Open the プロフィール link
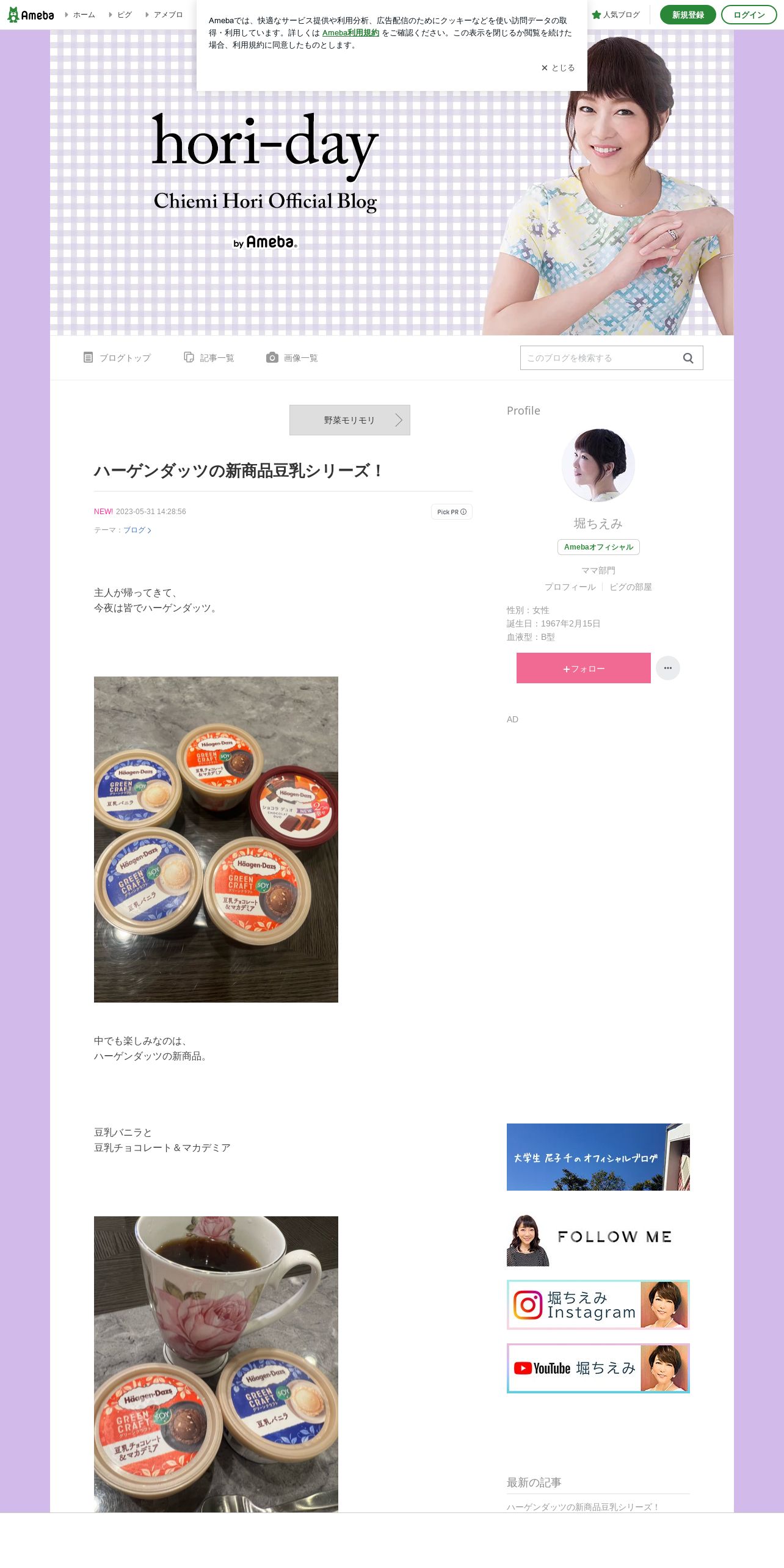The image size is (784, 1568). point(570,587)
